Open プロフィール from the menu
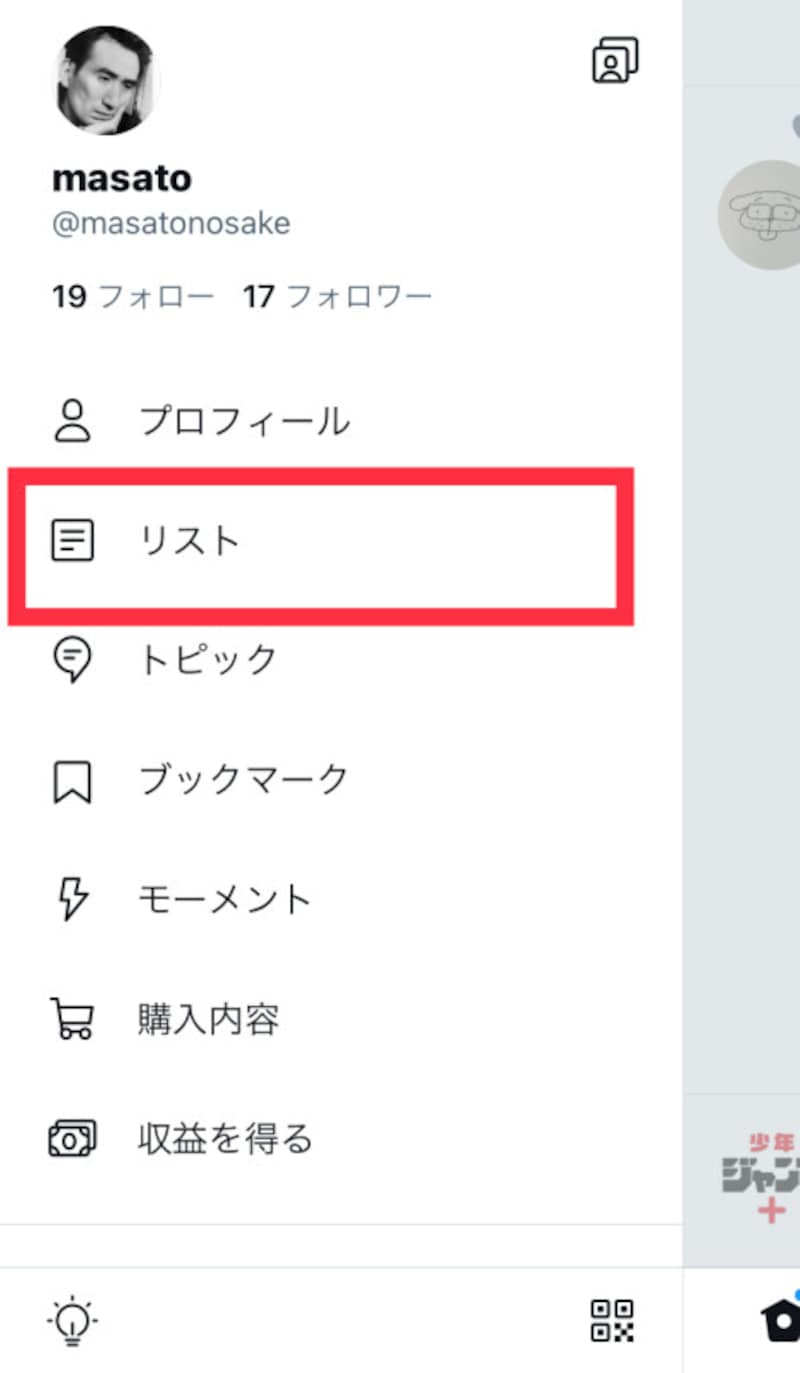This screenshot has width=800, height=1373. click(243, 421)
